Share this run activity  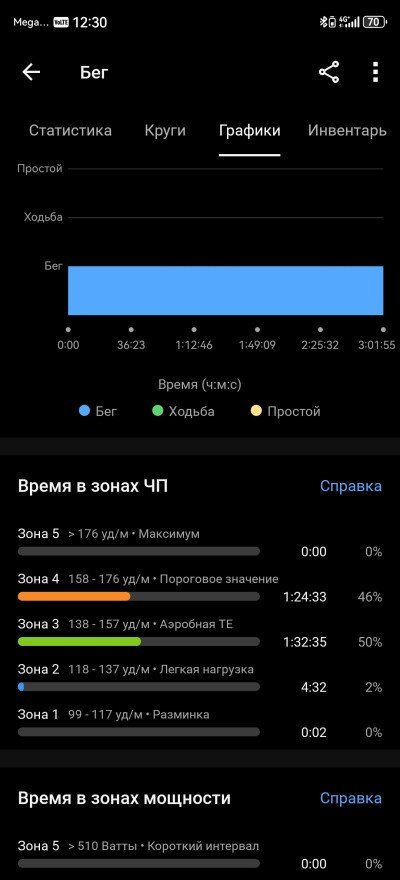point(329,72)
